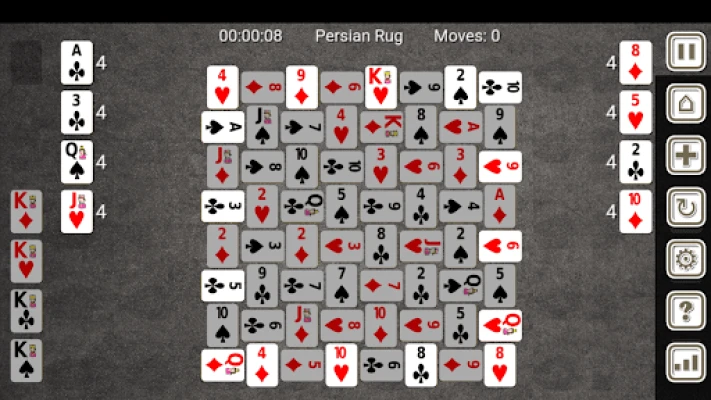Select the queen of hearts card

pos(500,325)
